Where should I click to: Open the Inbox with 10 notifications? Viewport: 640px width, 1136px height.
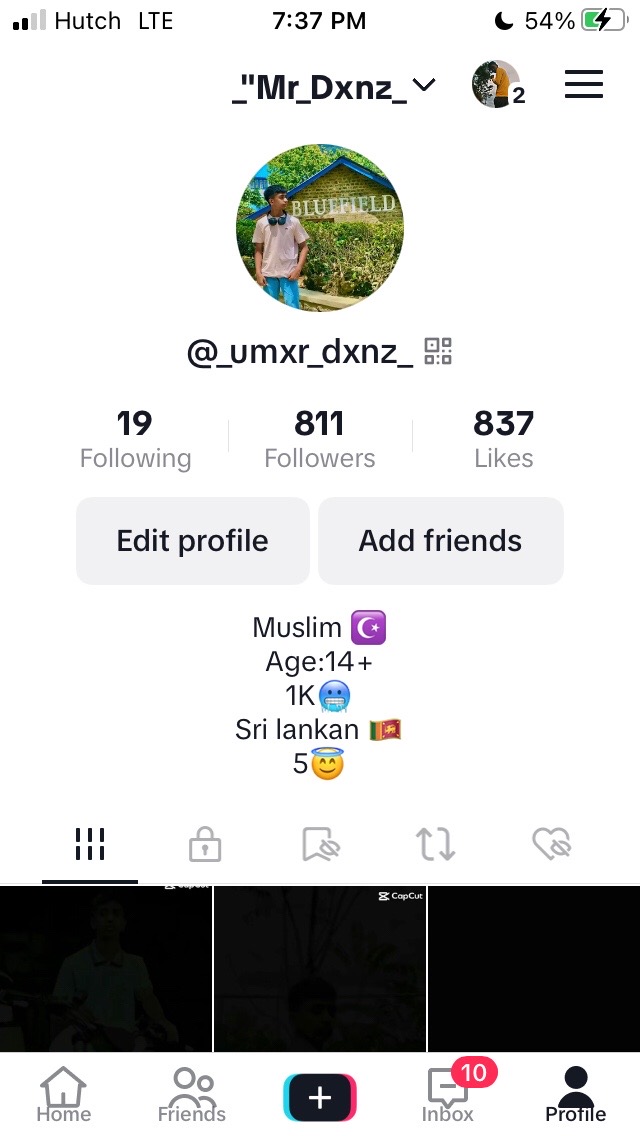tap(447, 1094)
